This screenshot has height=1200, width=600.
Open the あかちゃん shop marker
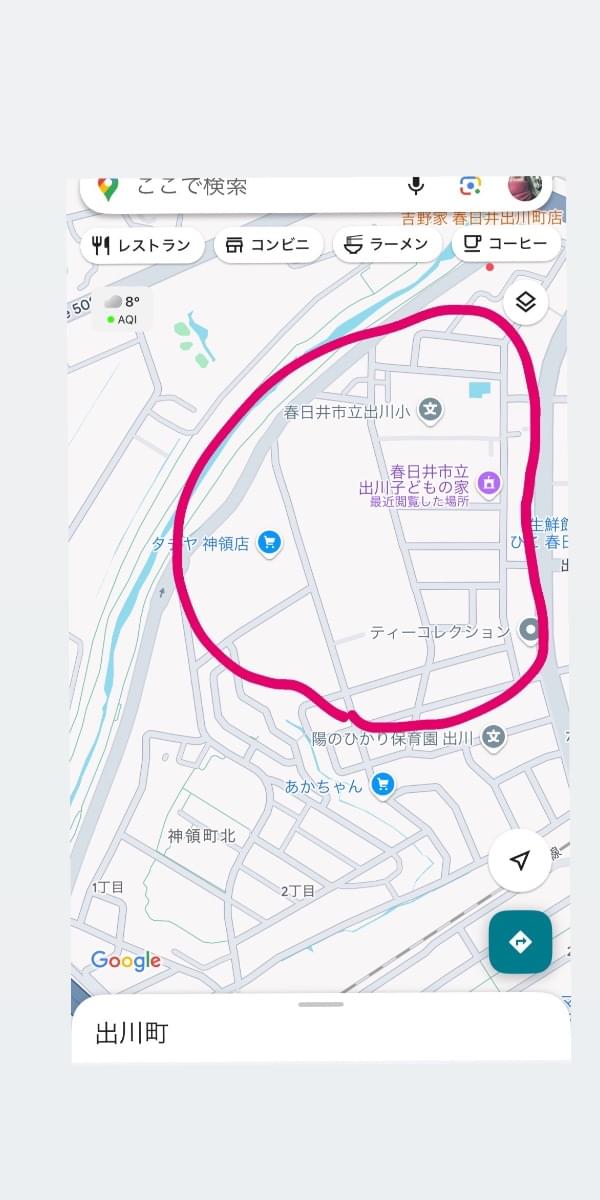coord(382,786)
